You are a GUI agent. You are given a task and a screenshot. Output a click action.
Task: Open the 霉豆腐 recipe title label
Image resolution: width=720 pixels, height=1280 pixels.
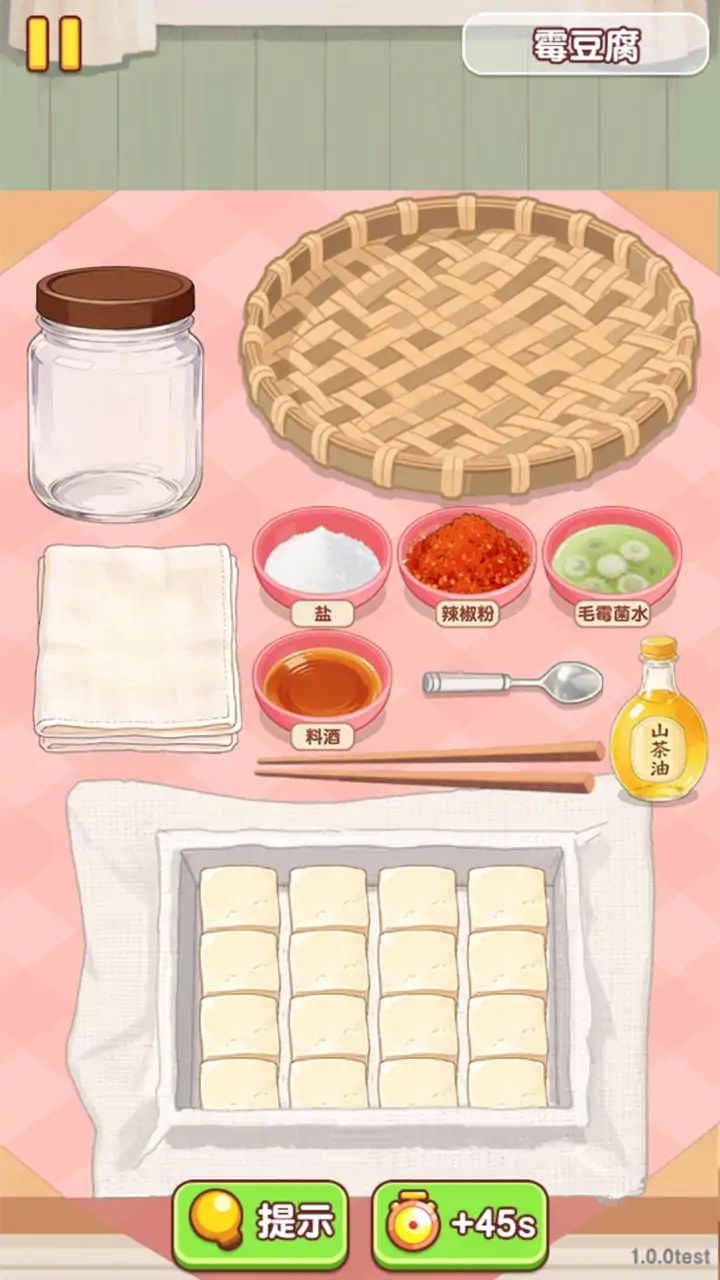pos(585,45)
